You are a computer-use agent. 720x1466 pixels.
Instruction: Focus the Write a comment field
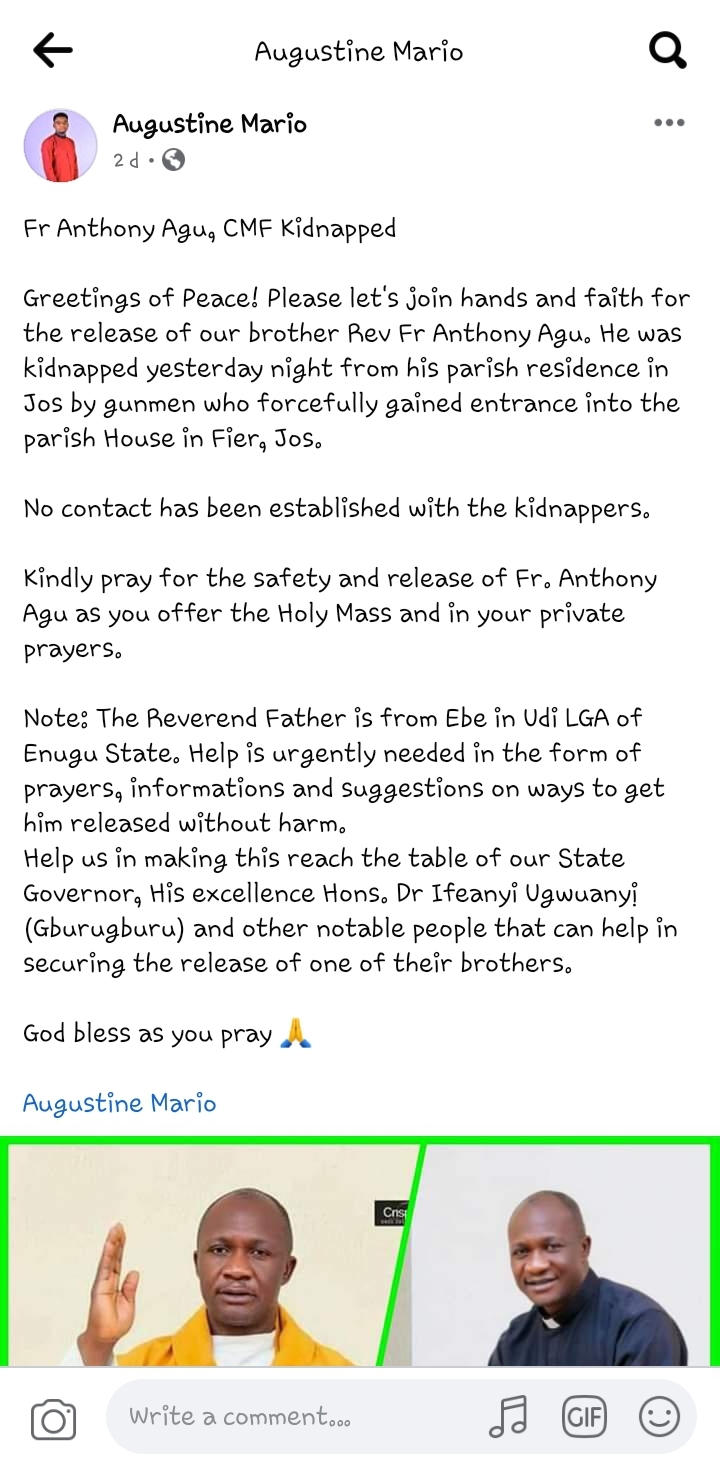[290, 1416]
